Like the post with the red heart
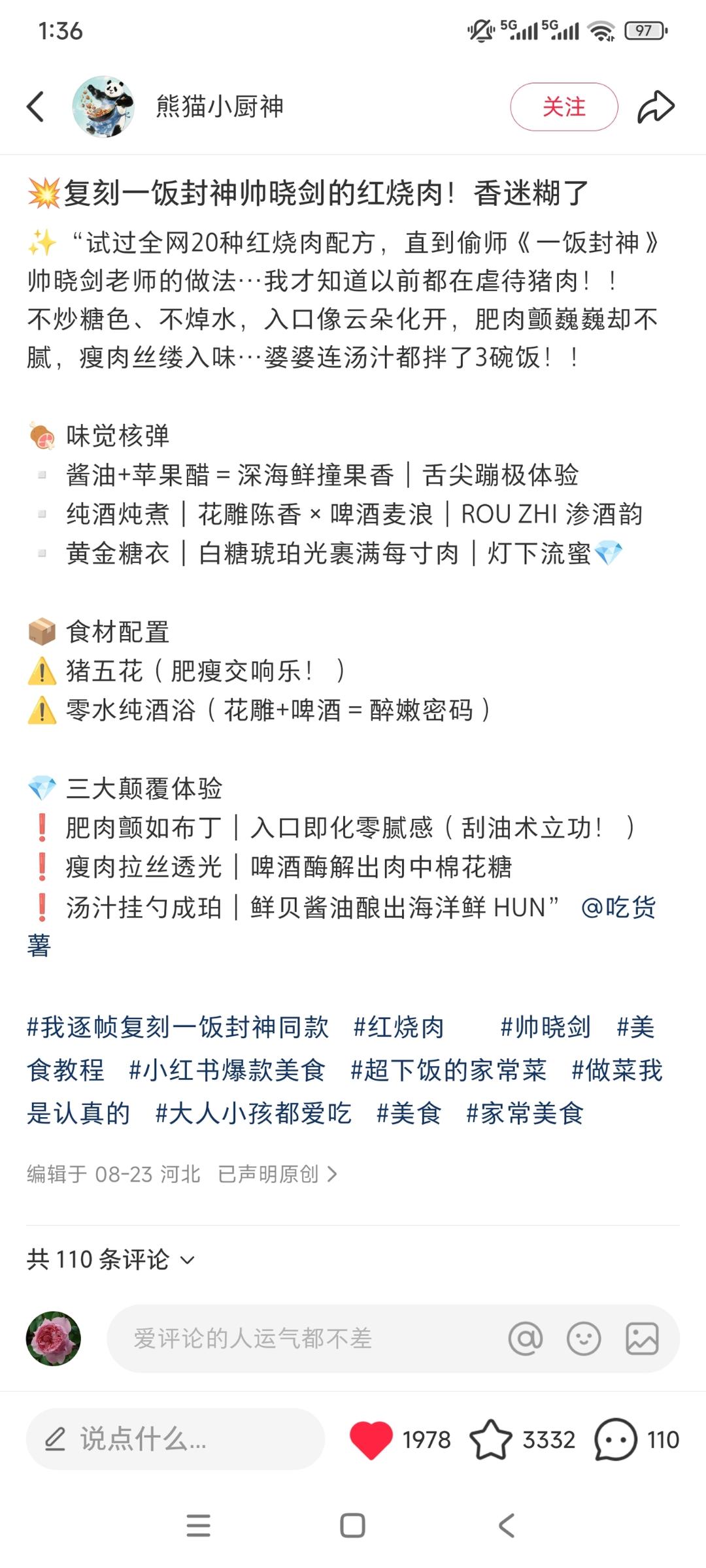This screenshot has width=706, height=1568. (x=371, y=1439)
